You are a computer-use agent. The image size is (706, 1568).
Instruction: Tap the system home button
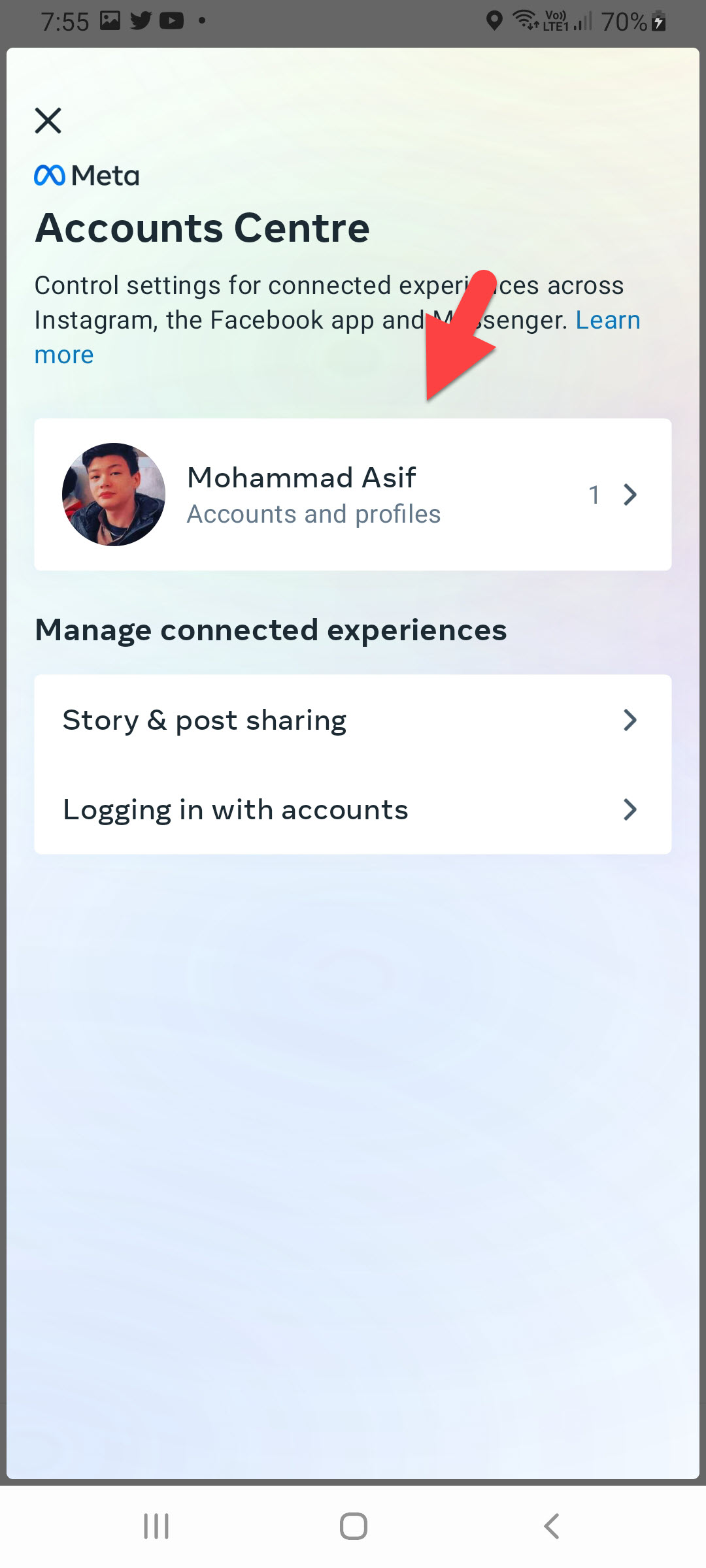pyautogui.click(x=353, y=1526)
